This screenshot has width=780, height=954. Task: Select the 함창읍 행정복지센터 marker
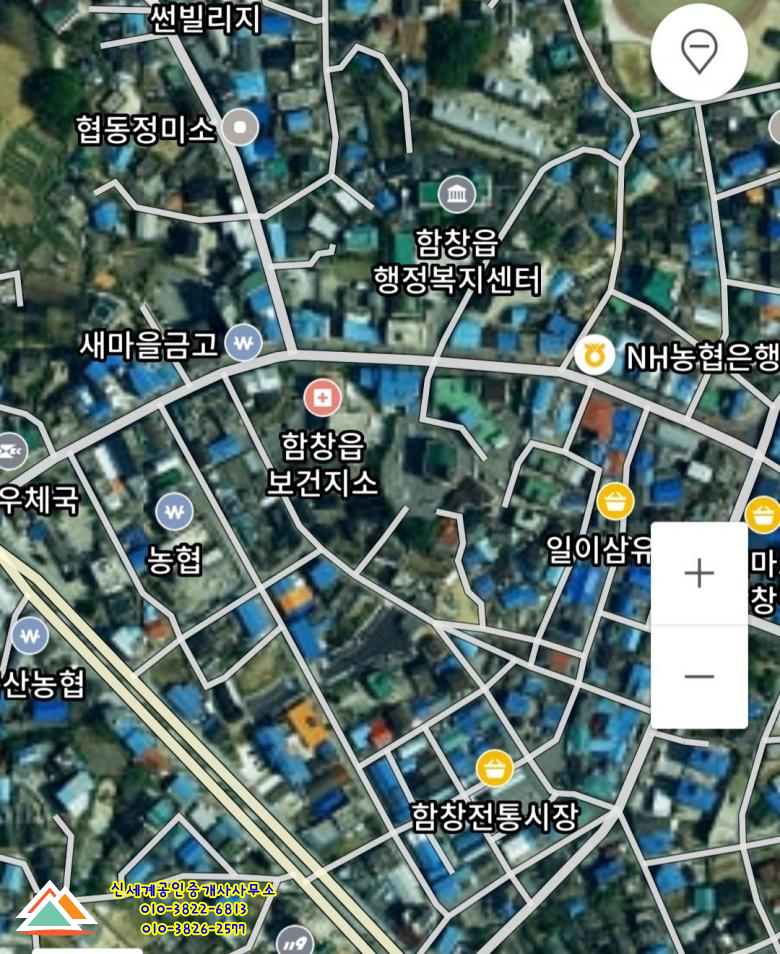coord(457,193)
